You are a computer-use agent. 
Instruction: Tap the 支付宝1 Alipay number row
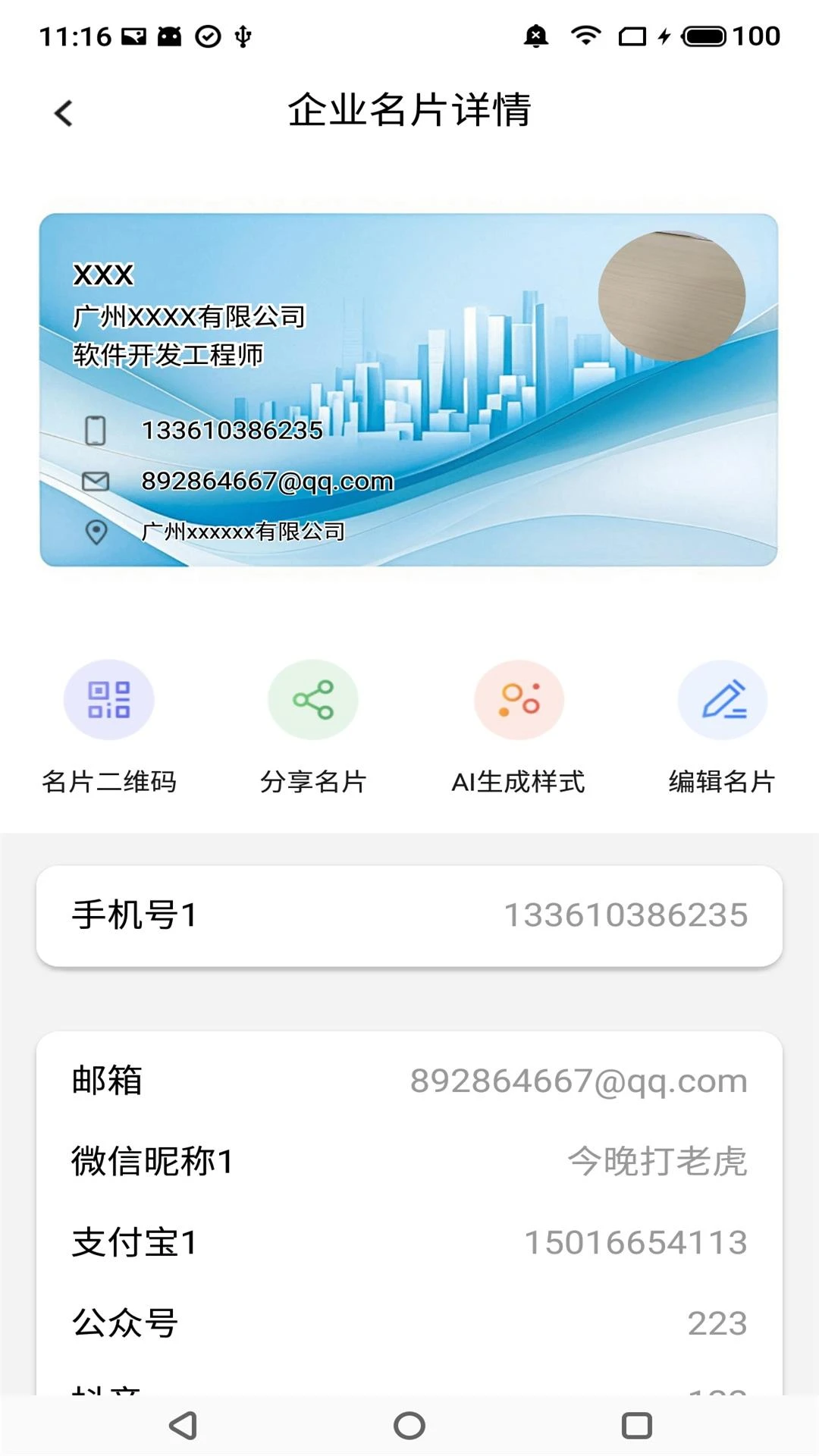coord(409,1242)
